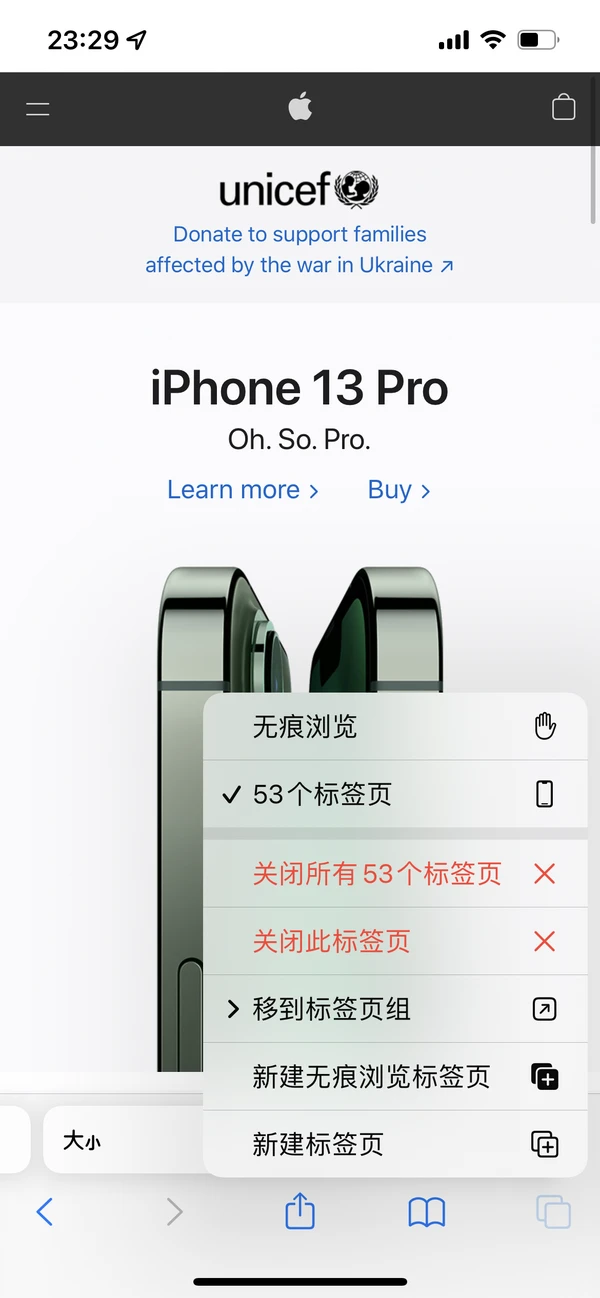Expand 移到标签页组 submenu
The height and width of the screenshot is (1298, 600).
click(395, 1009)
